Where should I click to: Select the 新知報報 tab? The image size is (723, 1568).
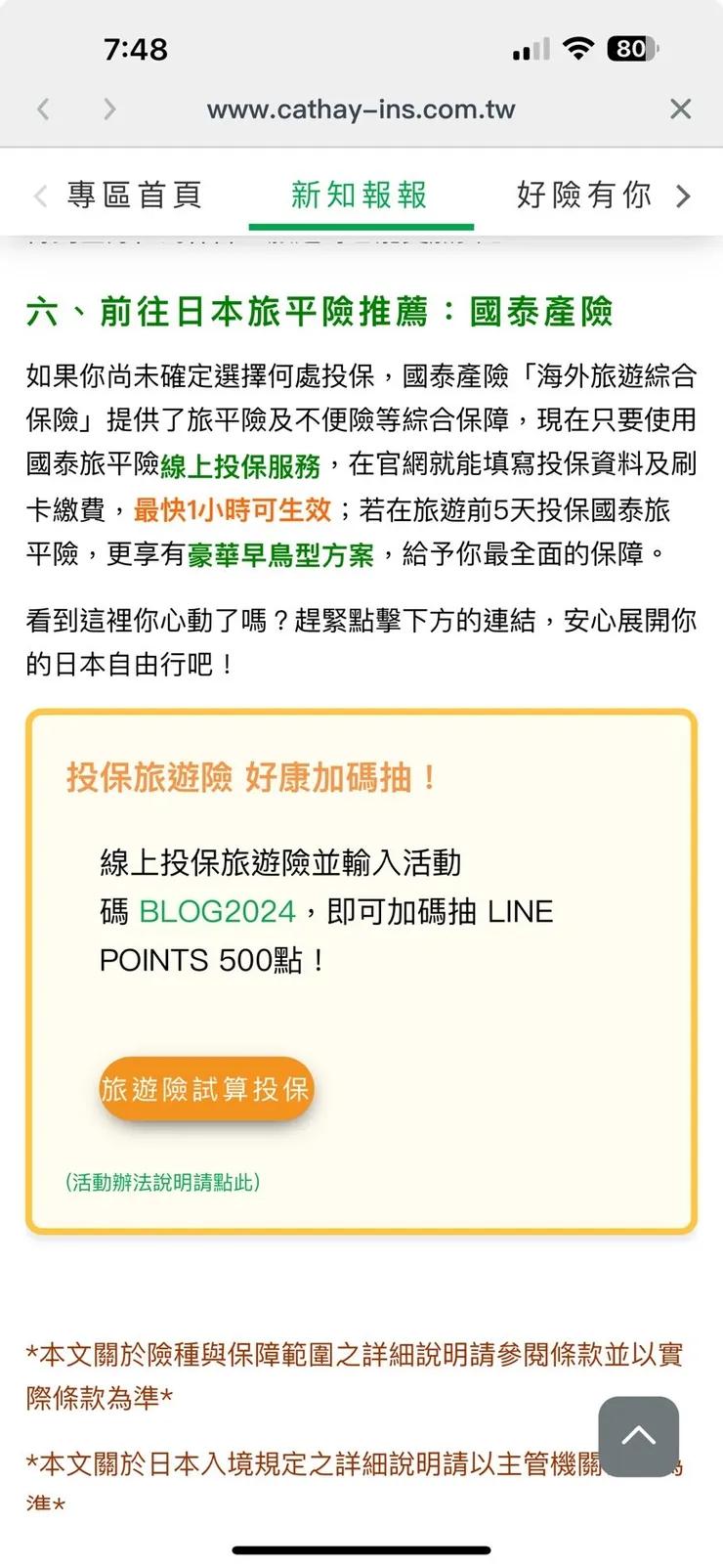(x=360, y=195)
